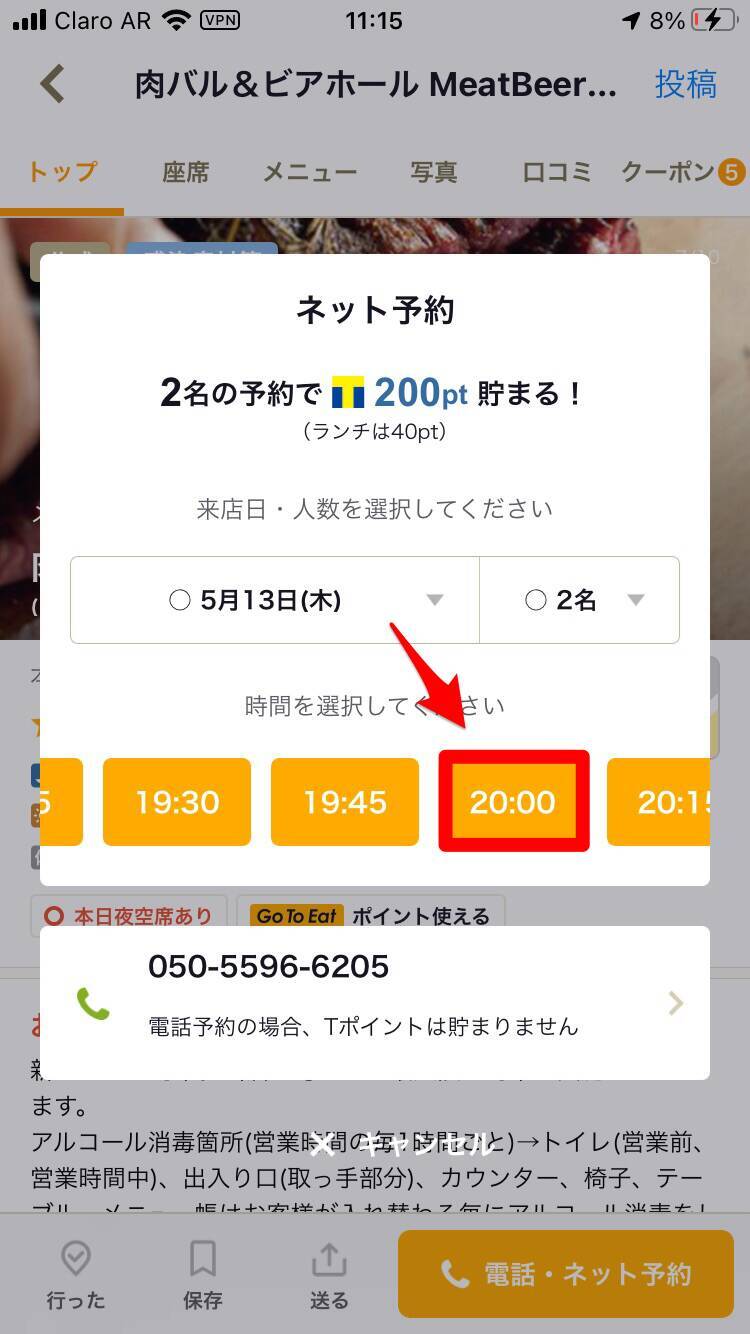
Task: Pick the 19:45 time slot
Action: click(345, 802)
